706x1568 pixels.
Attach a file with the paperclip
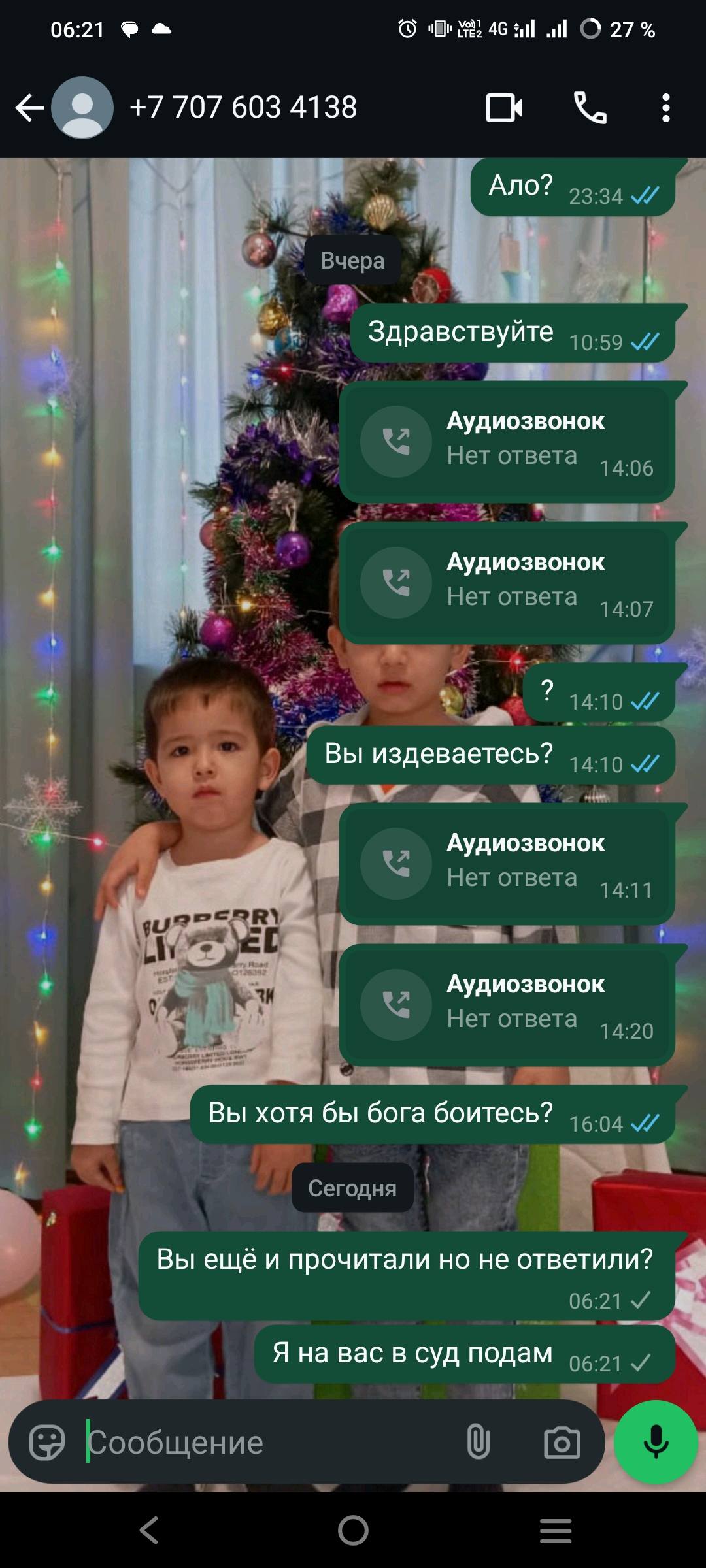point(478,1442)
